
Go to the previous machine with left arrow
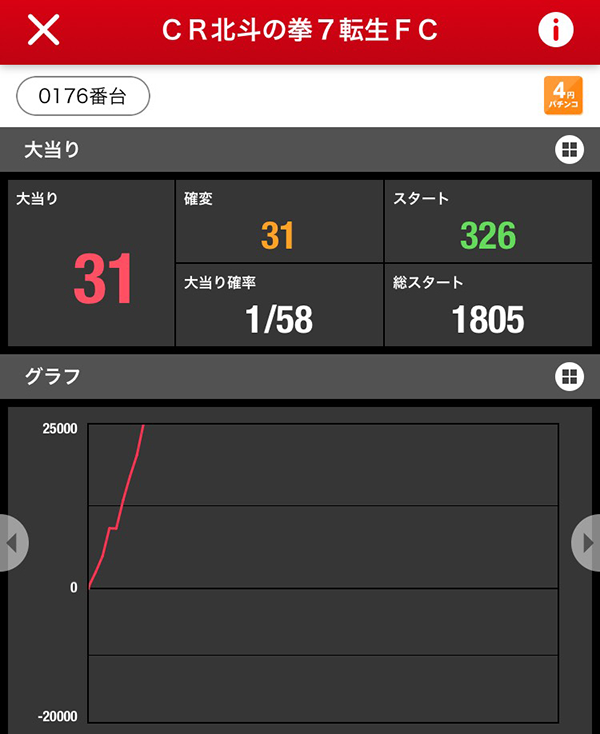[12, 542]
